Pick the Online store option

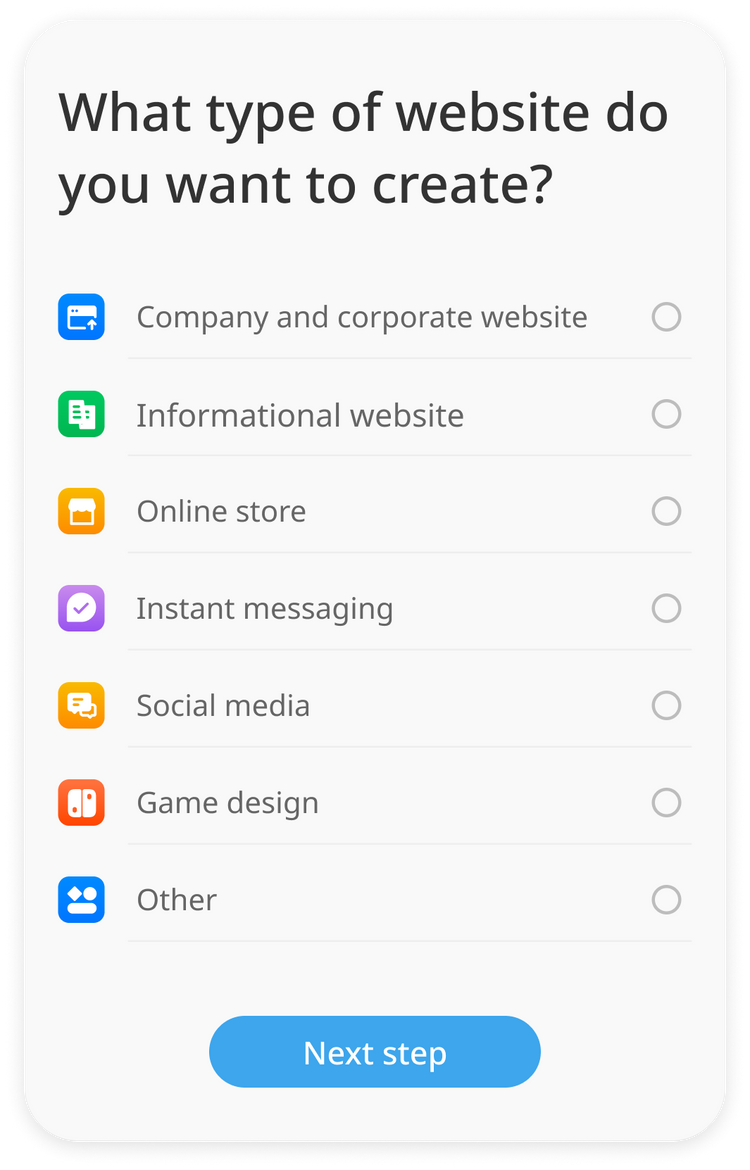pos(666,511)
